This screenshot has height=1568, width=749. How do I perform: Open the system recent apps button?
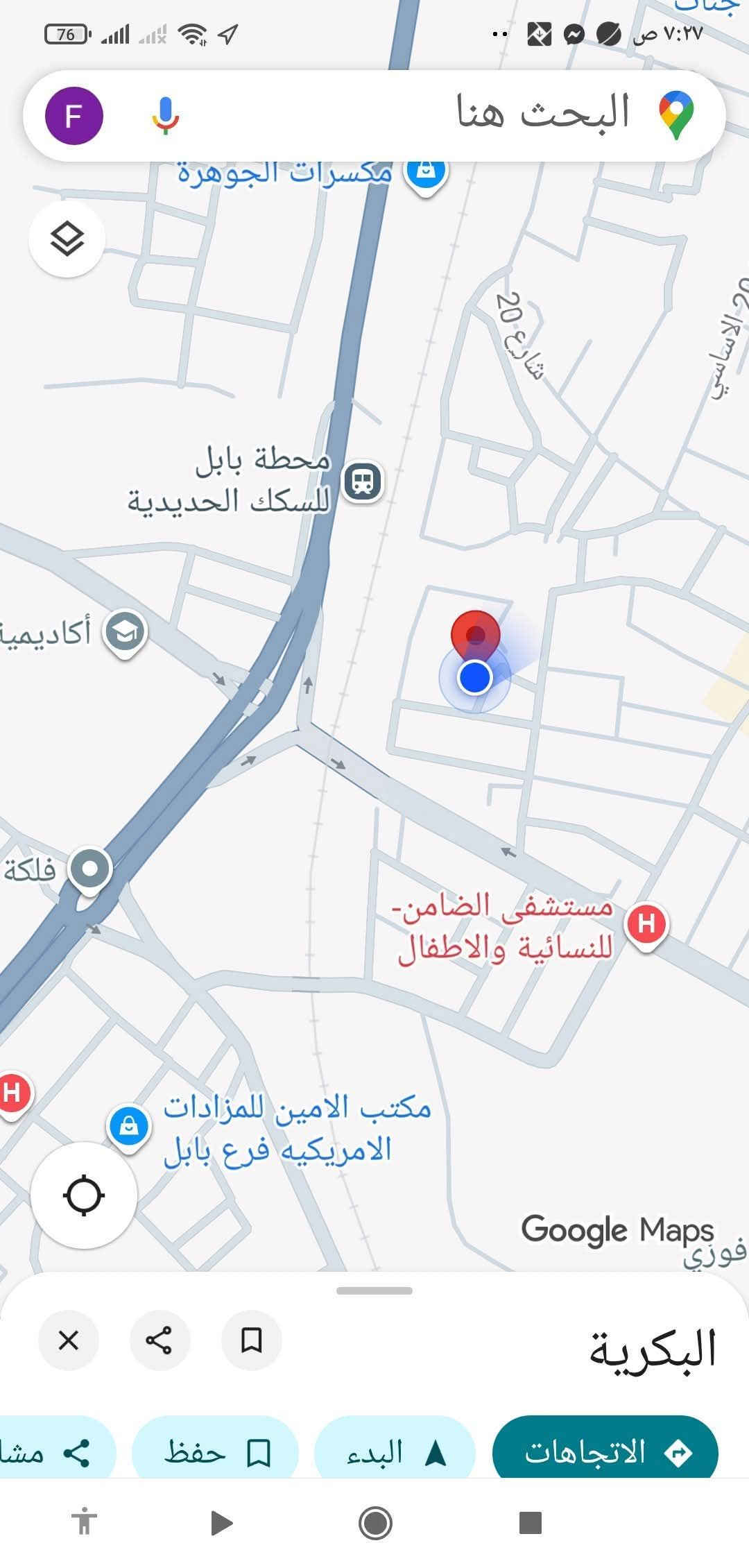point(531,1524)
